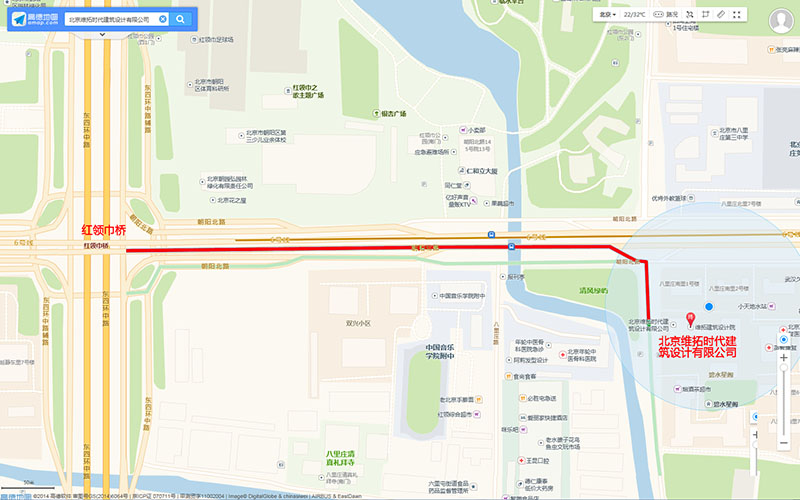Image resolution: width=800 pixels, height=500 pixels.
Task: Run the search with the magnifier button
Action: point(181,19)
